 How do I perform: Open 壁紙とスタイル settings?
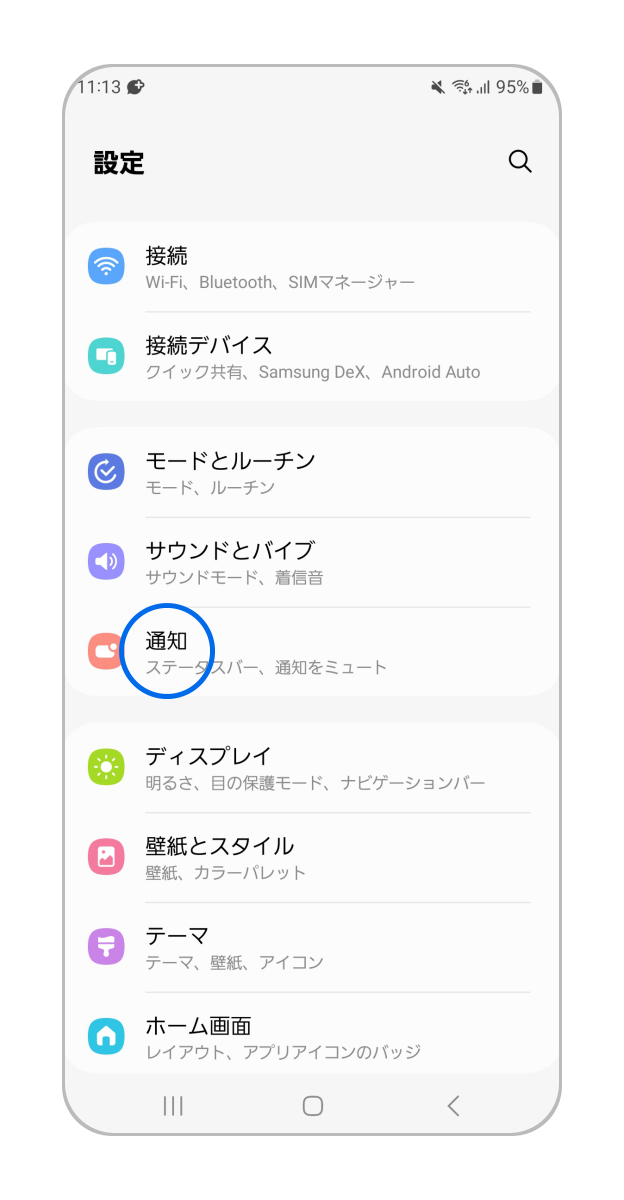click(x=310, y=857)
